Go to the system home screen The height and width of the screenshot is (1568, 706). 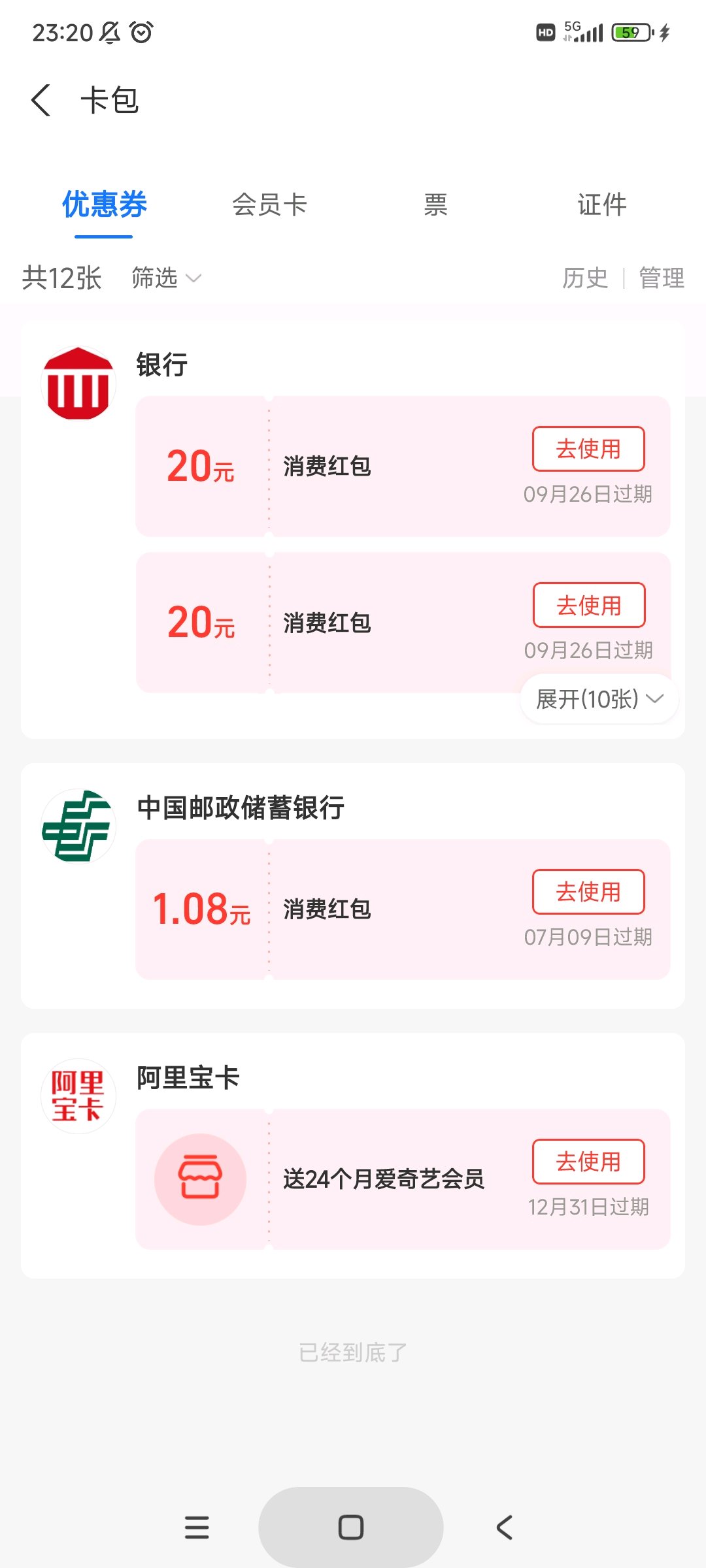351,1527
